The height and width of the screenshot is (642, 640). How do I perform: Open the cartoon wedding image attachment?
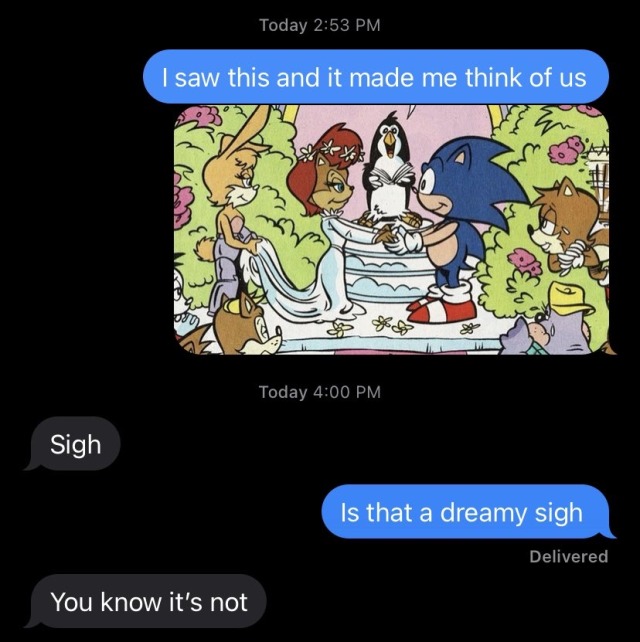390,229
